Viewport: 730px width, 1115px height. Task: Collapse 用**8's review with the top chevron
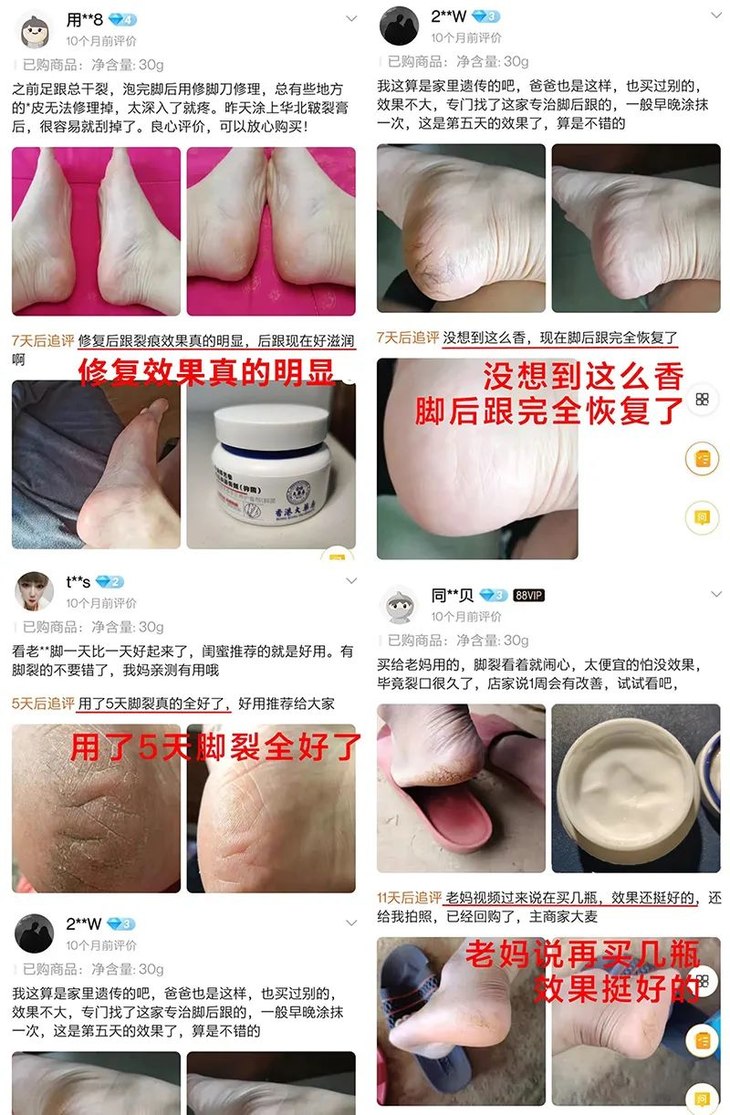pos(351,17)
